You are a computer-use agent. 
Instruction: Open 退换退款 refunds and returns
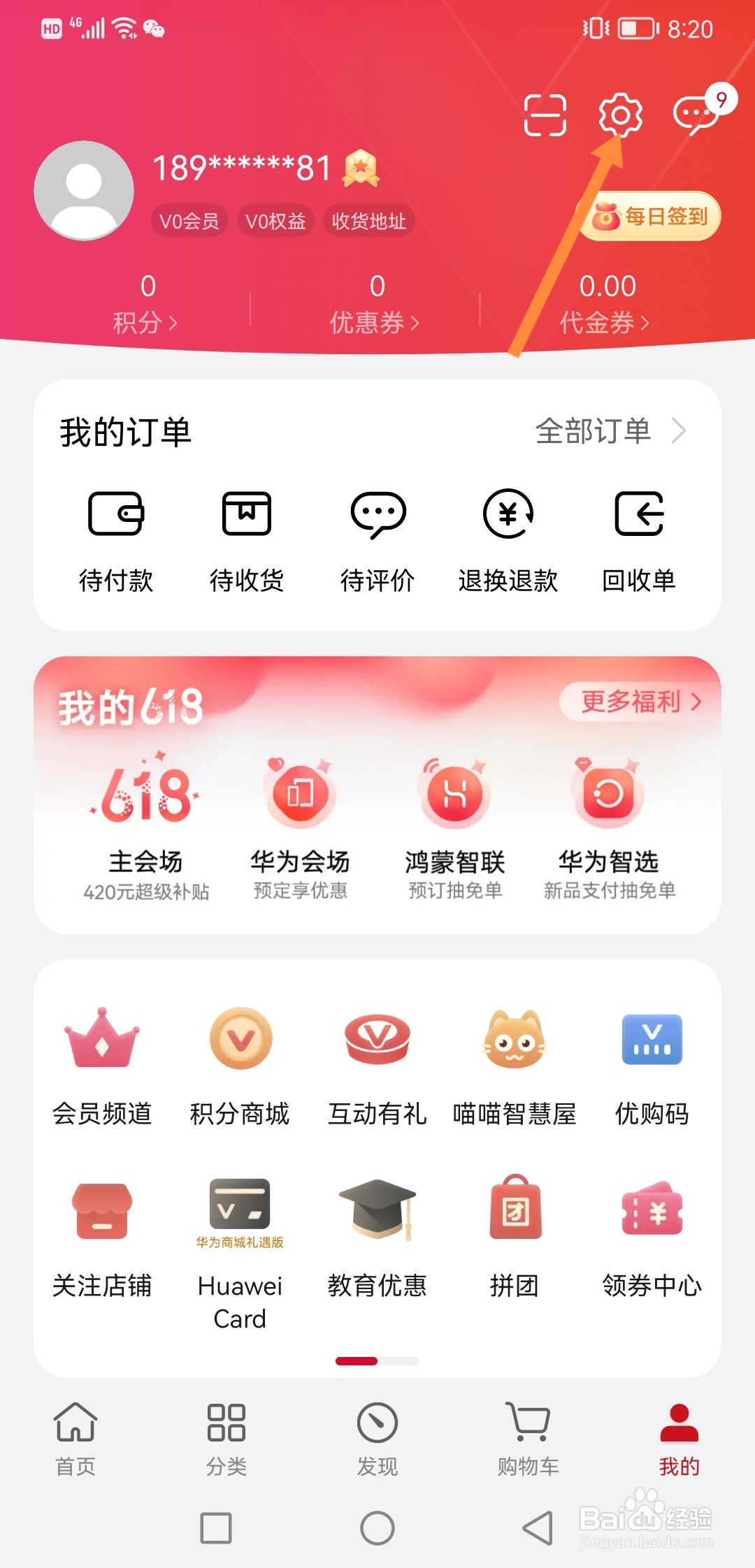click(508, 538)
